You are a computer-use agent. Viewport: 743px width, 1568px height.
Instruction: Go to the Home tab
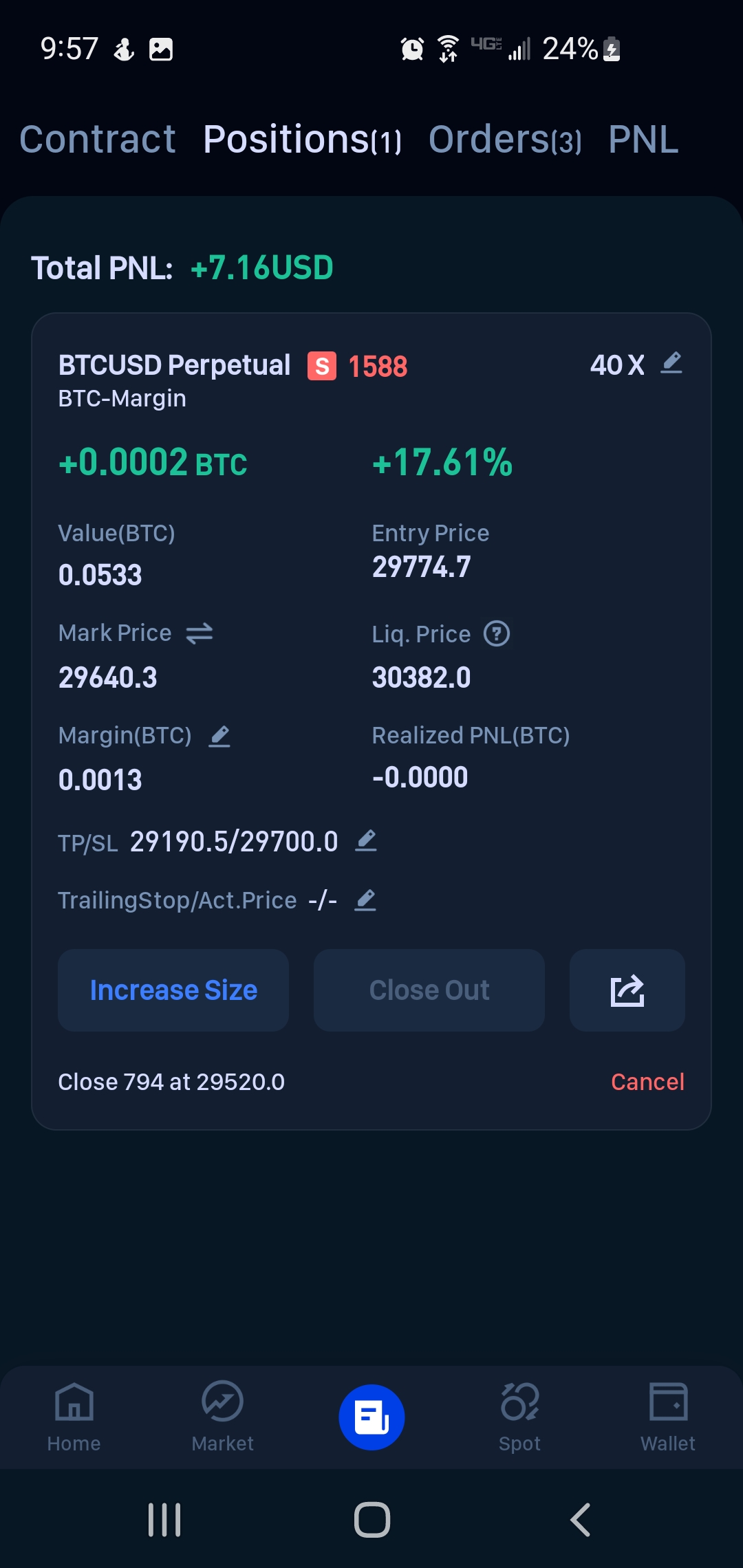tap(74, 1417)
